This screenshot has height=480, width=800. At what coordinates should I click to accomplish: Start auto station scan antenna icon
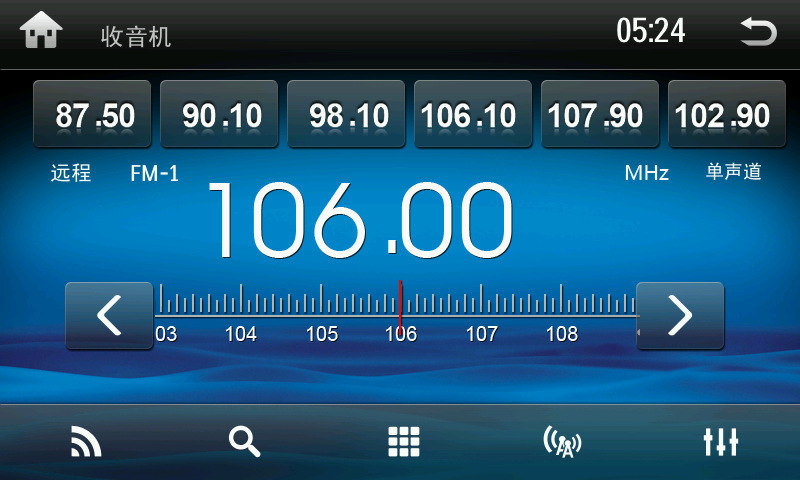point(562,441)
